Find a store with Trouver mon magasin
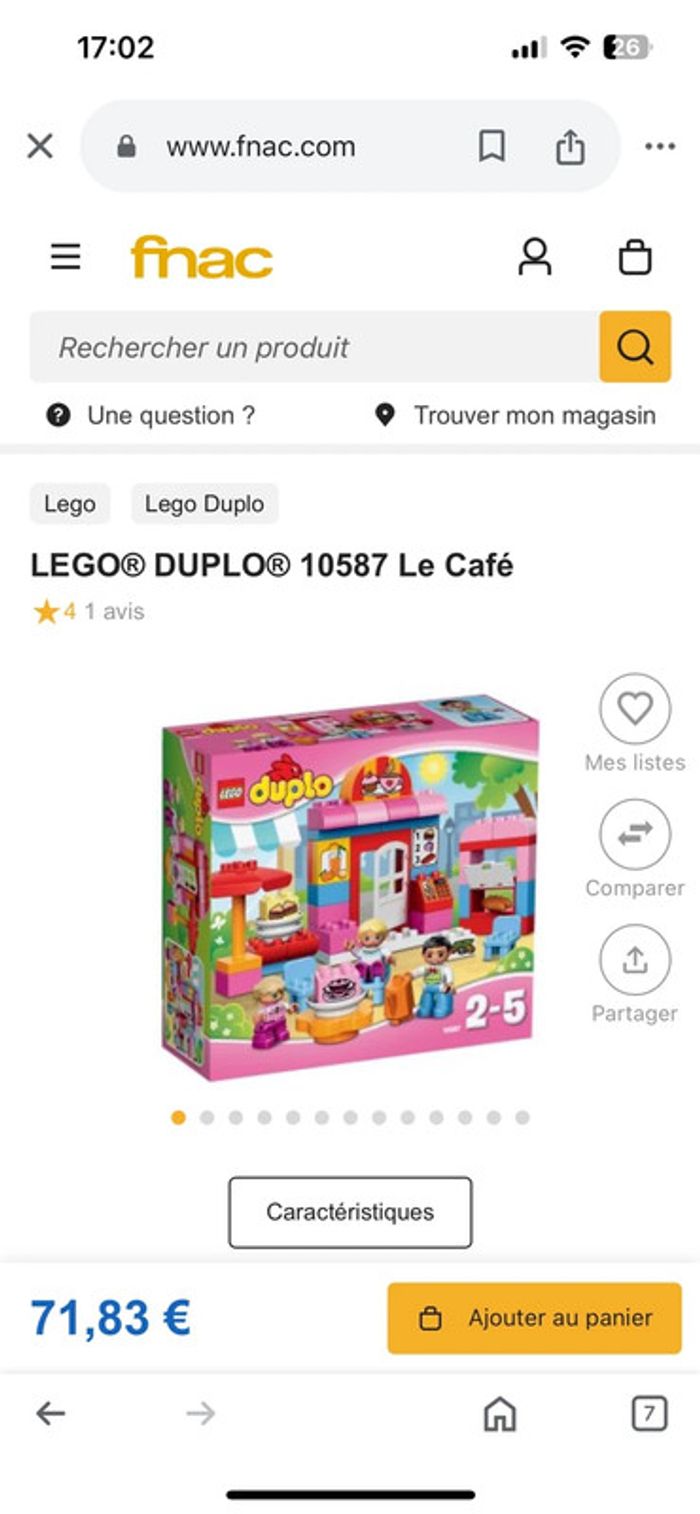 [x=516, y=415]
